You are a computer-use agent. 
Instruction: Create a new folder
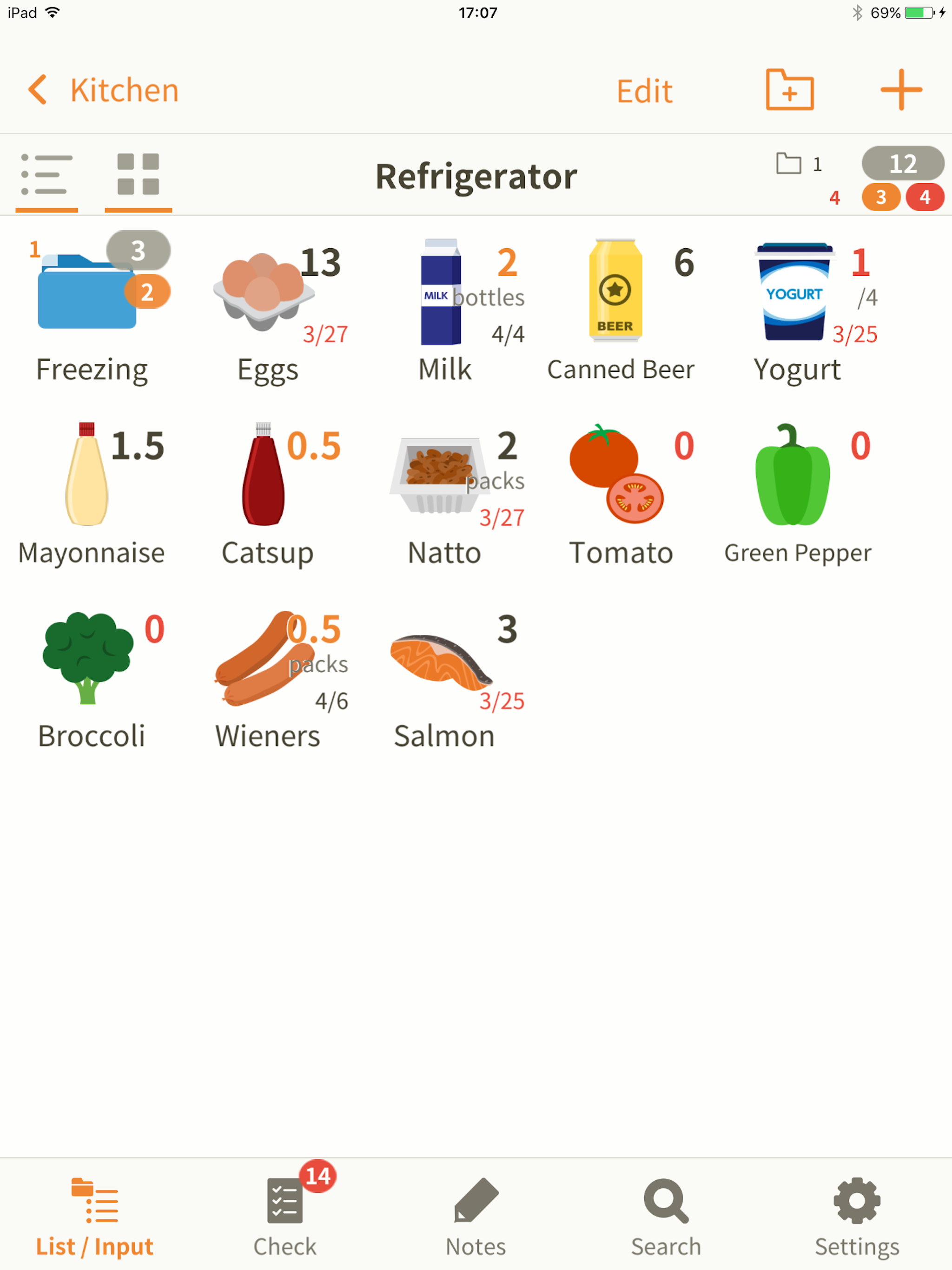[789, 89]
